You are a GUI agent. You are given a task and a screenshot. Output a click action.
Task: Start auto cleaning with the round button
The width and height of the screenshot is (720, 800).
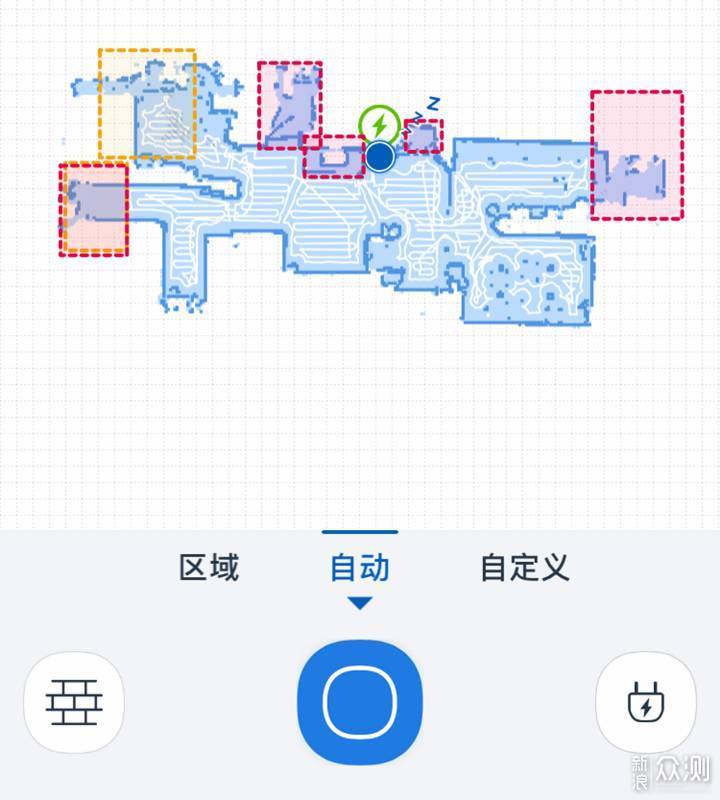point(360,700)
